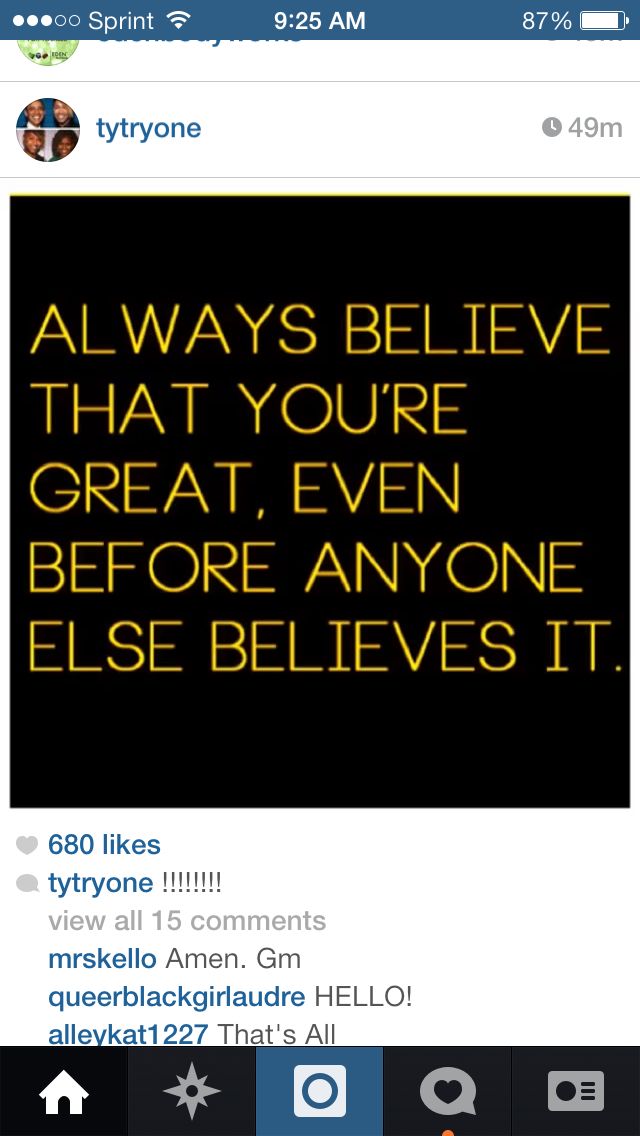The width and height of the screenshot is (640, 1136).
Task: Open tytryone's profile picture
Action: pyautogui.click(x=48, y=130)
